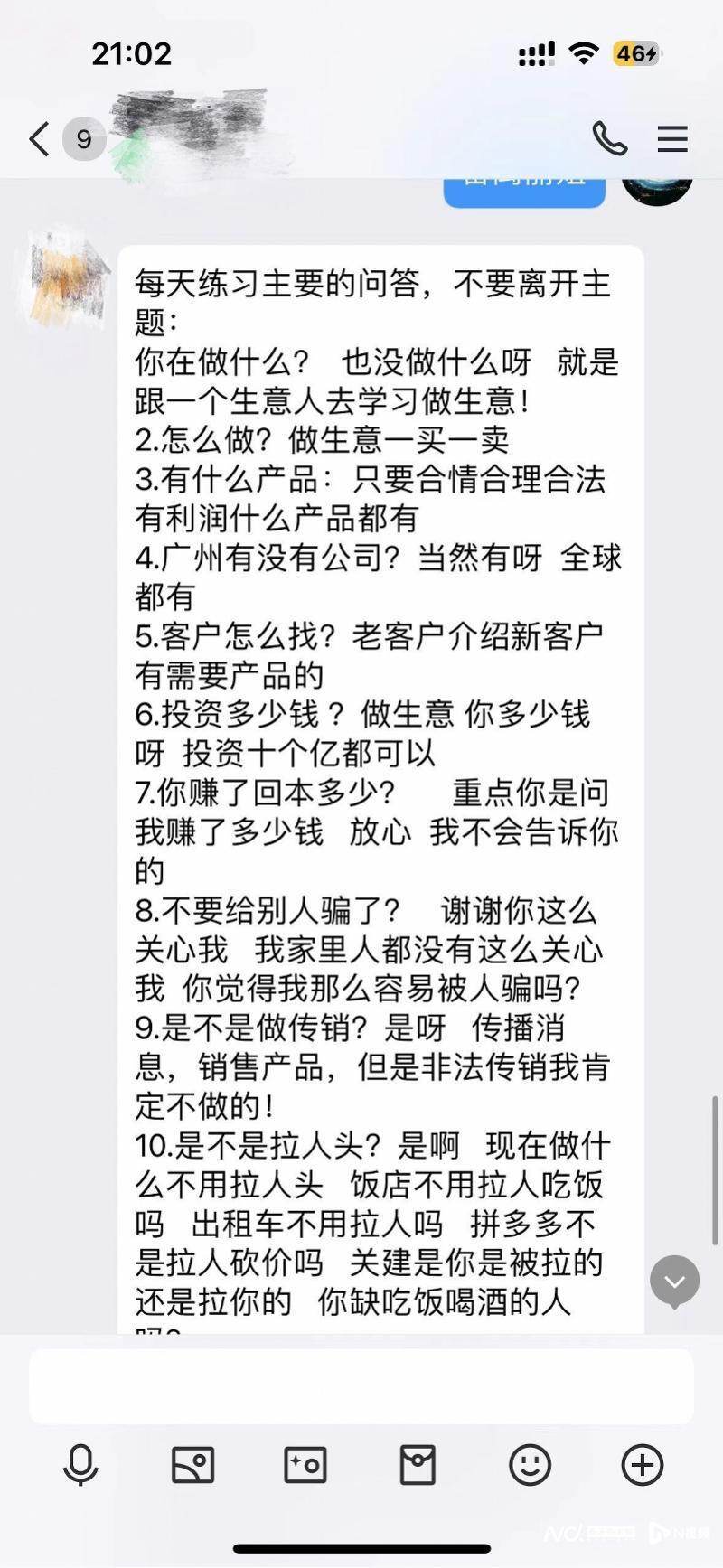Open the photo gallery picker
The width and height of the screenshot is (723, 1568).
point(192,1465)
